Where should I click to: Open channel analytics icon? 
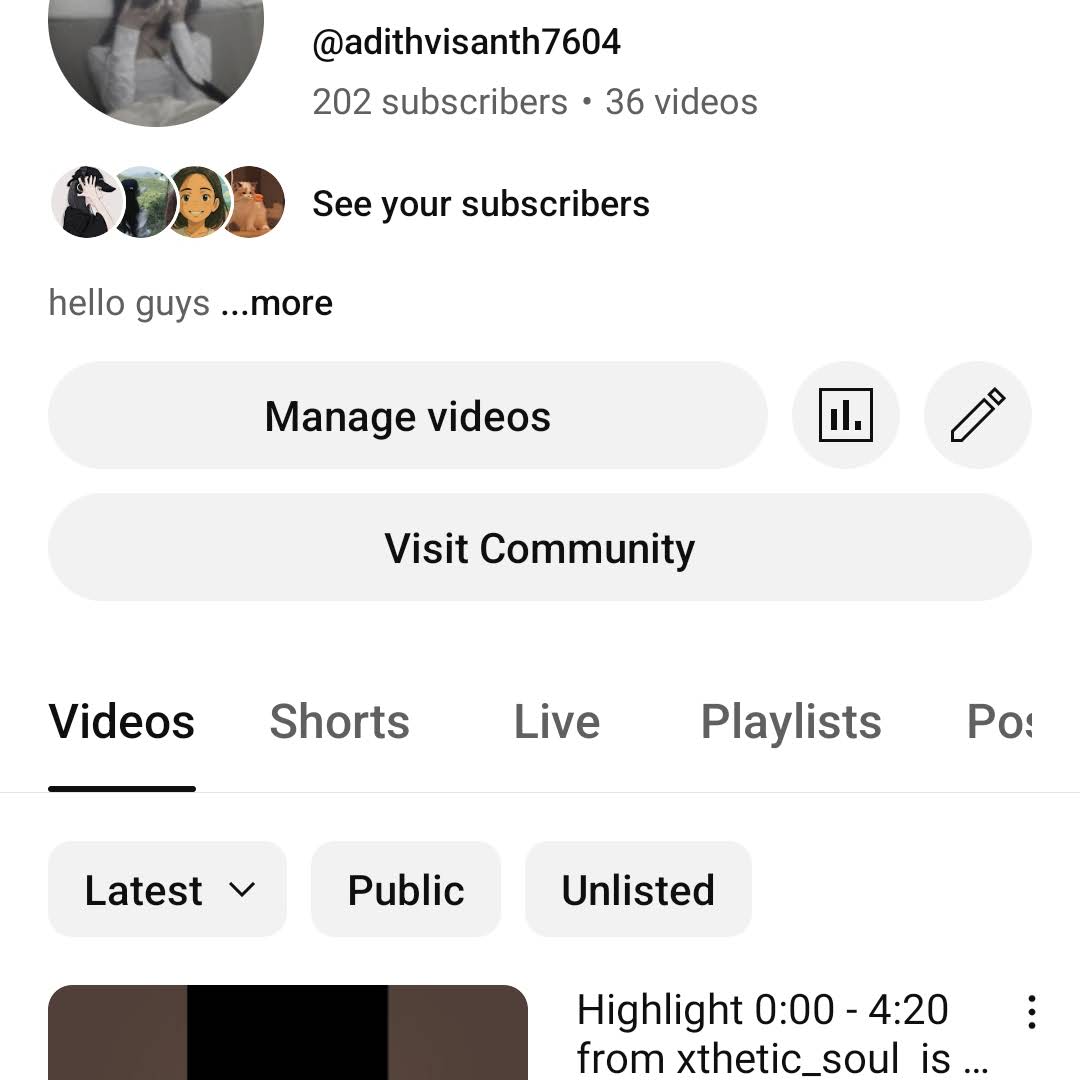845,416
